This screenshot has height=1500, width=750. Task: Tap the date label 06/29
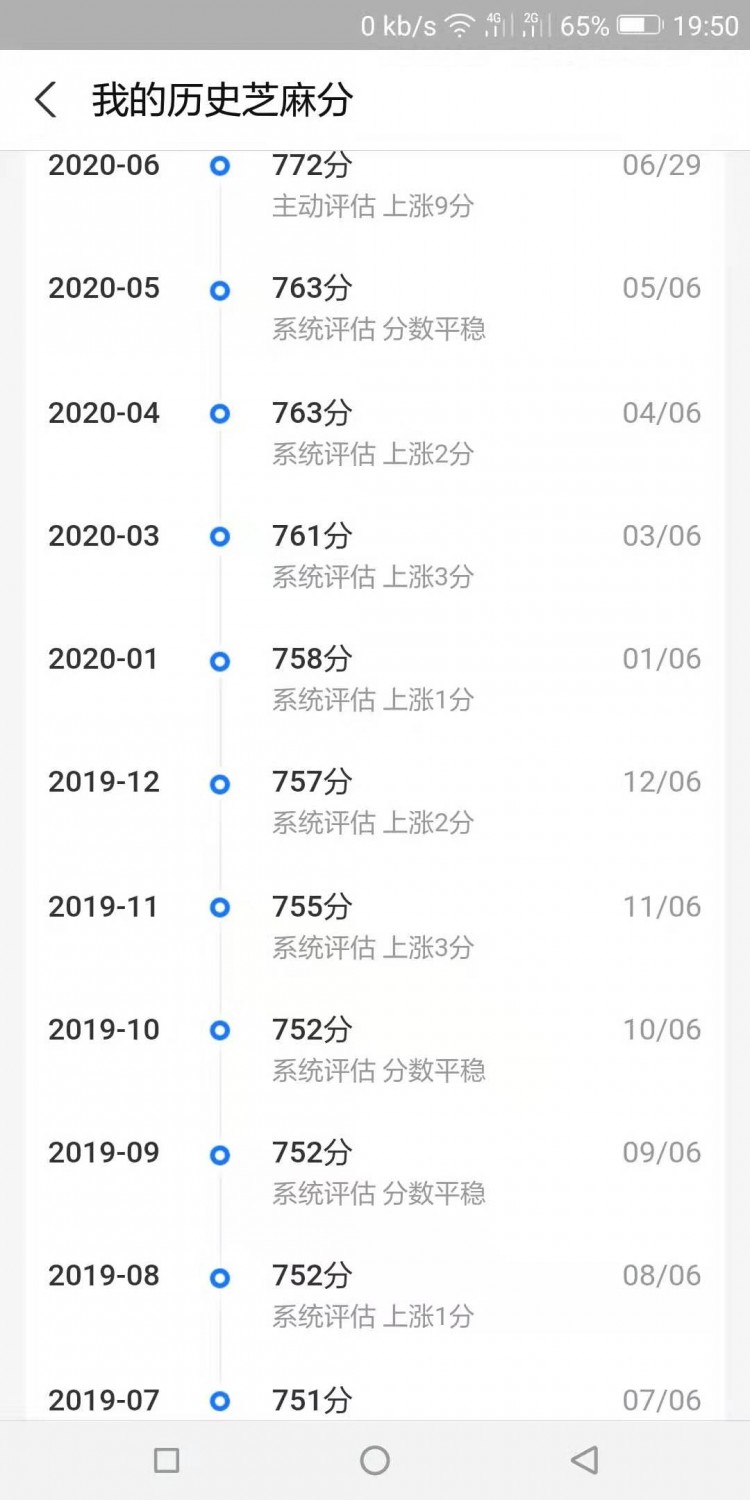pos(663,167)
